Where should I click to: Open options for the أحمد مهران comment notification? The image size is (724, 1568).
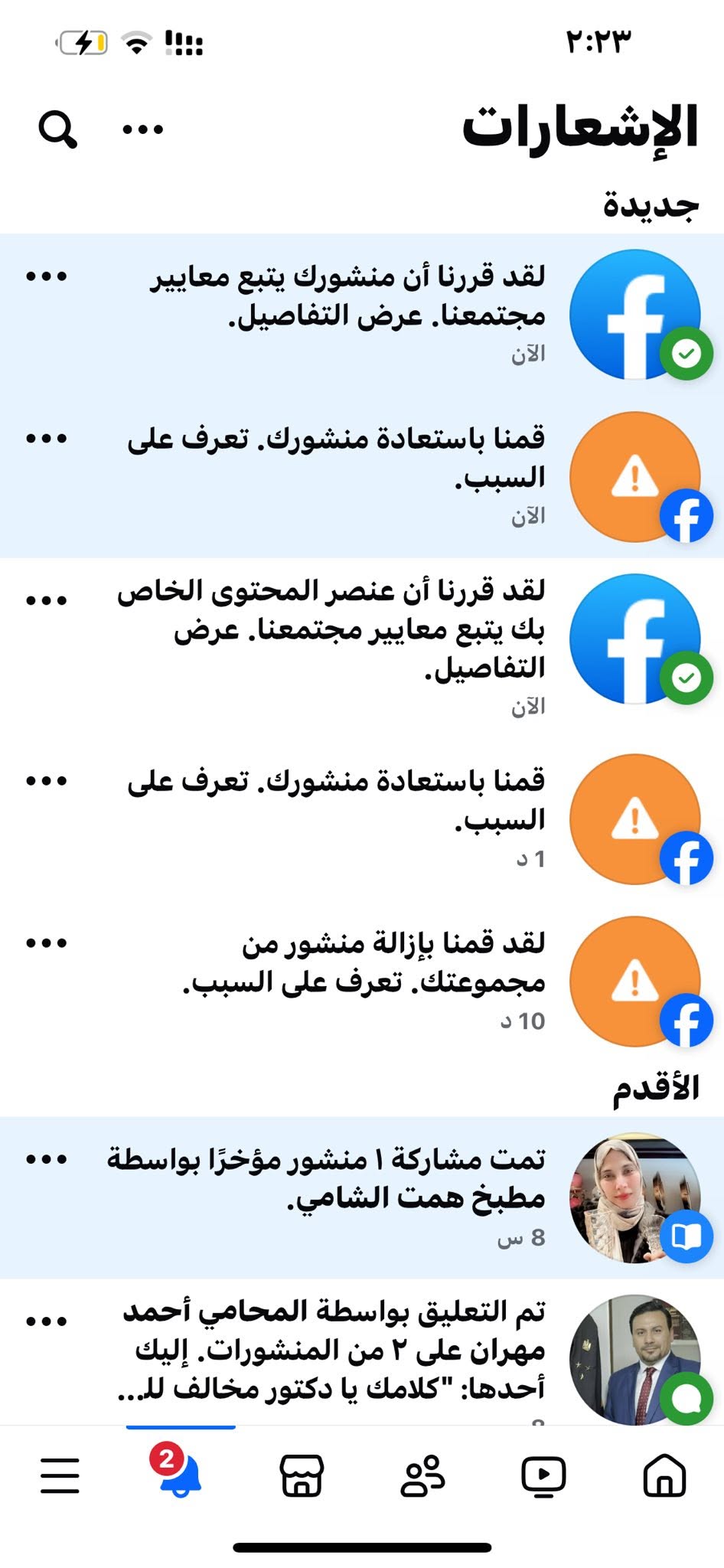coord(47,1321)
